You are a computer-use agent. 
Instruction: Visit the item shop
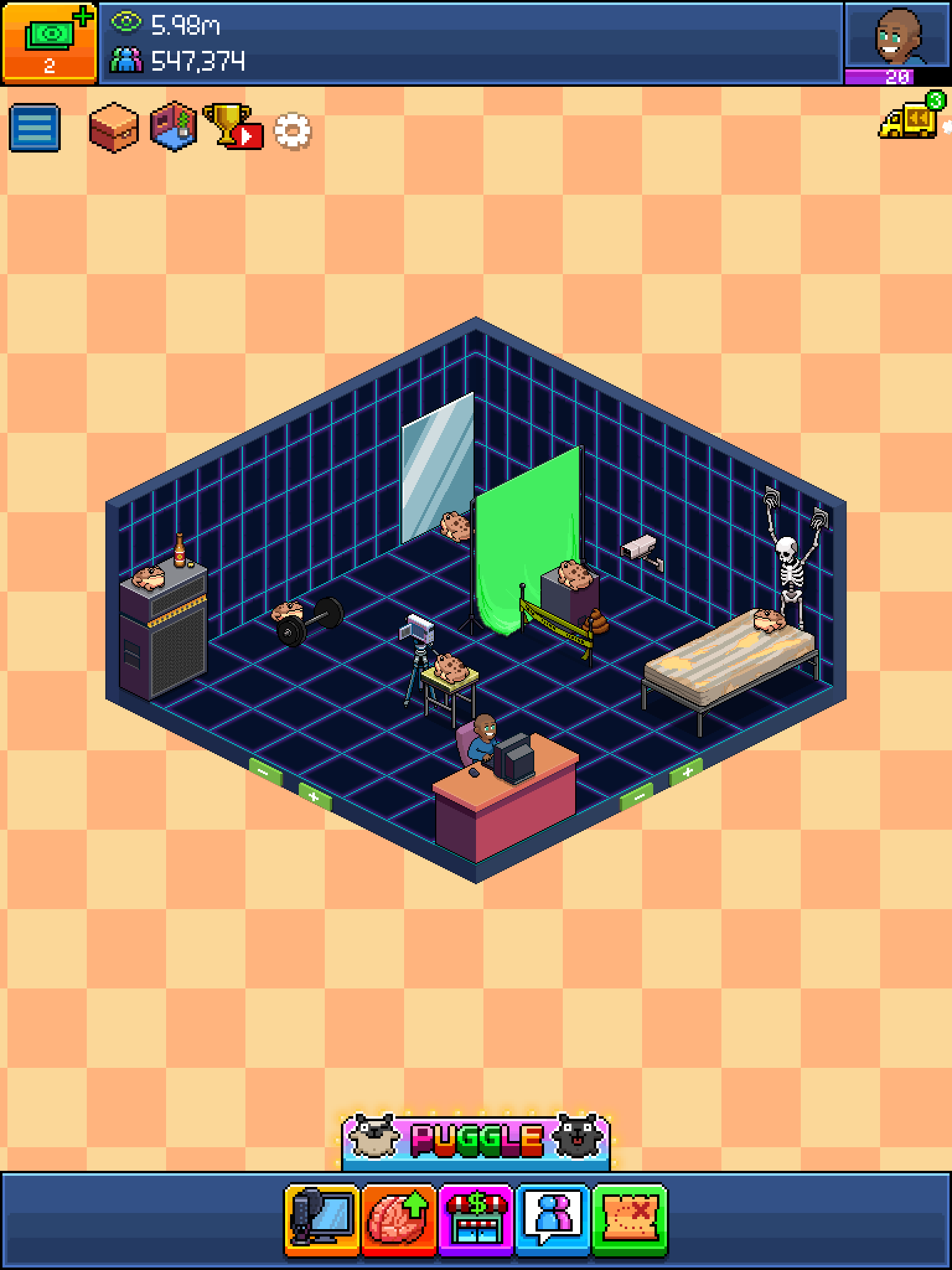click(x=476, y=1219)
